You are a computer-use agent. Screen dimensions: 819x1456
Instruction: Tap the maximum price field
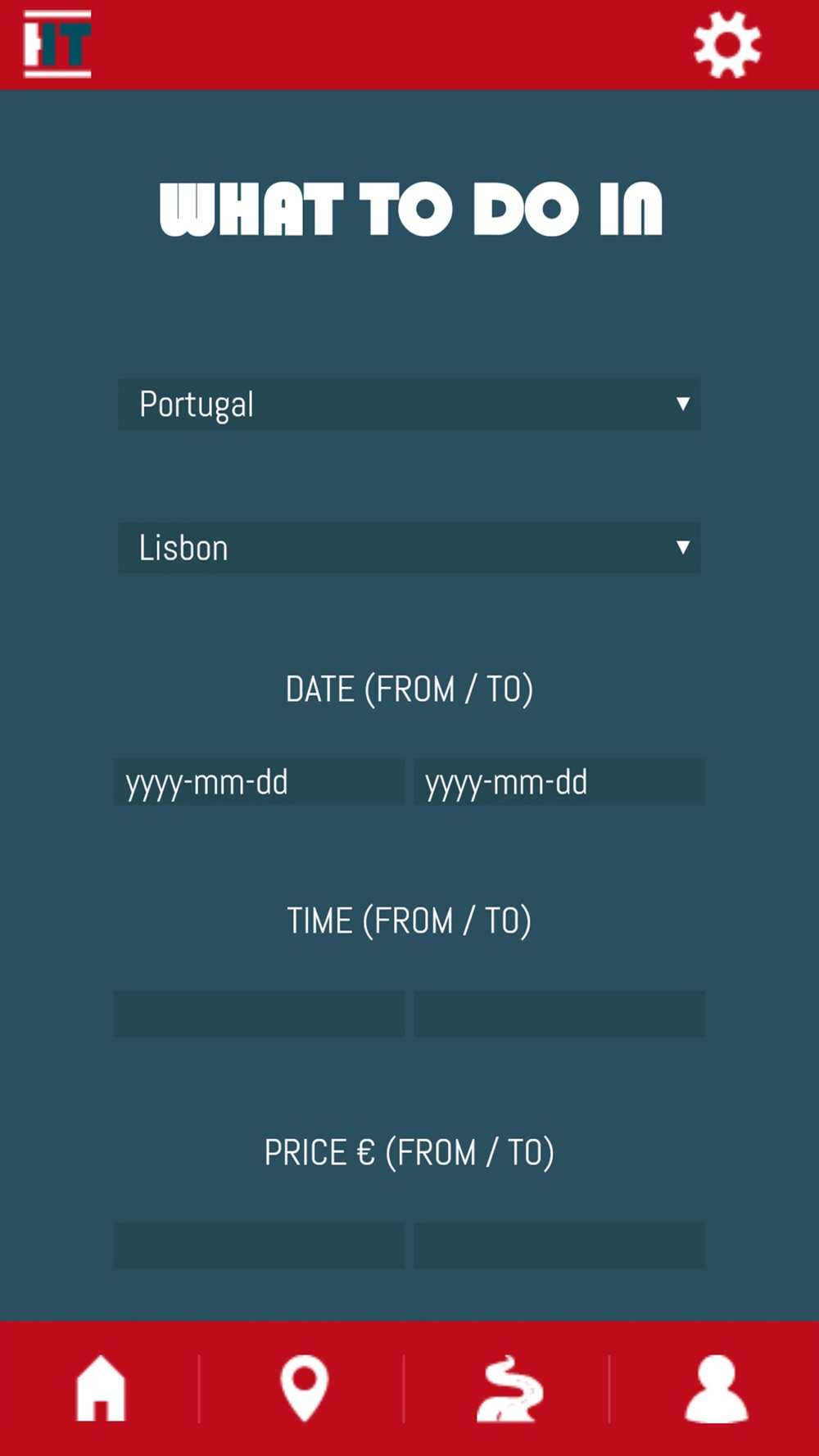pos(559,1246)
